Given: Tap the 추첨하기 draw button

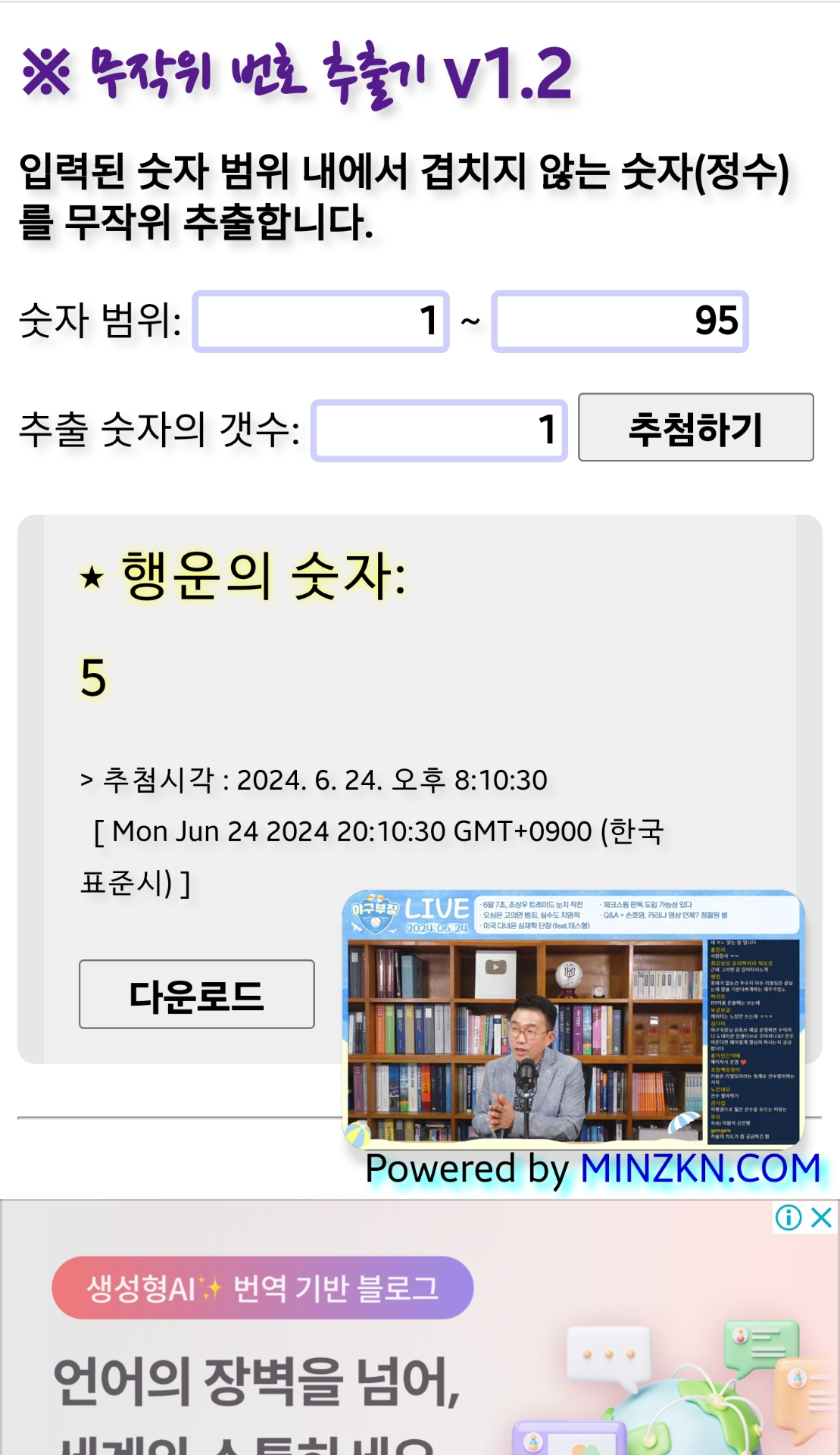Looking at the screenshot, I should point(695,427).
